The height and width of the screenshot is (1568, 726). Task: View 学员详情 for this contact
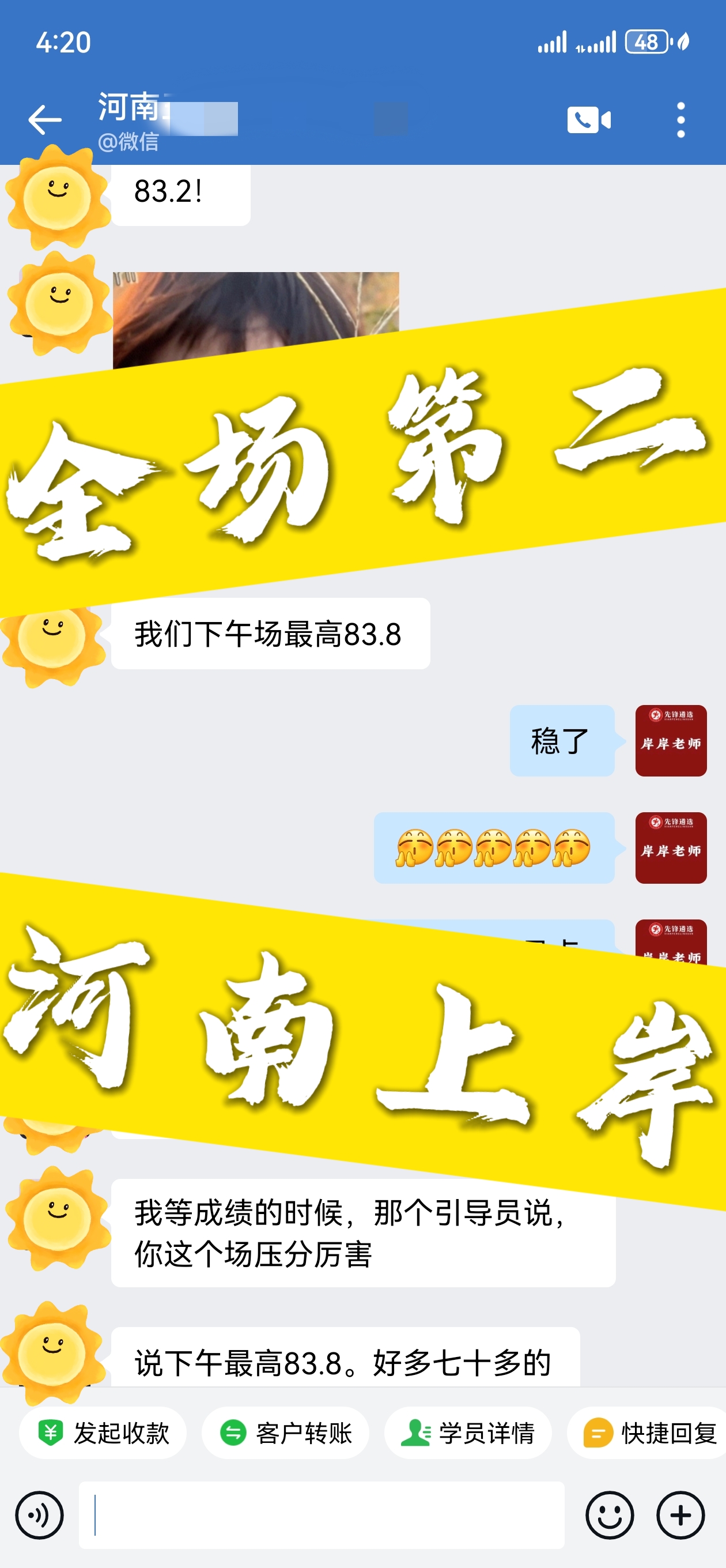(468, 1433)
